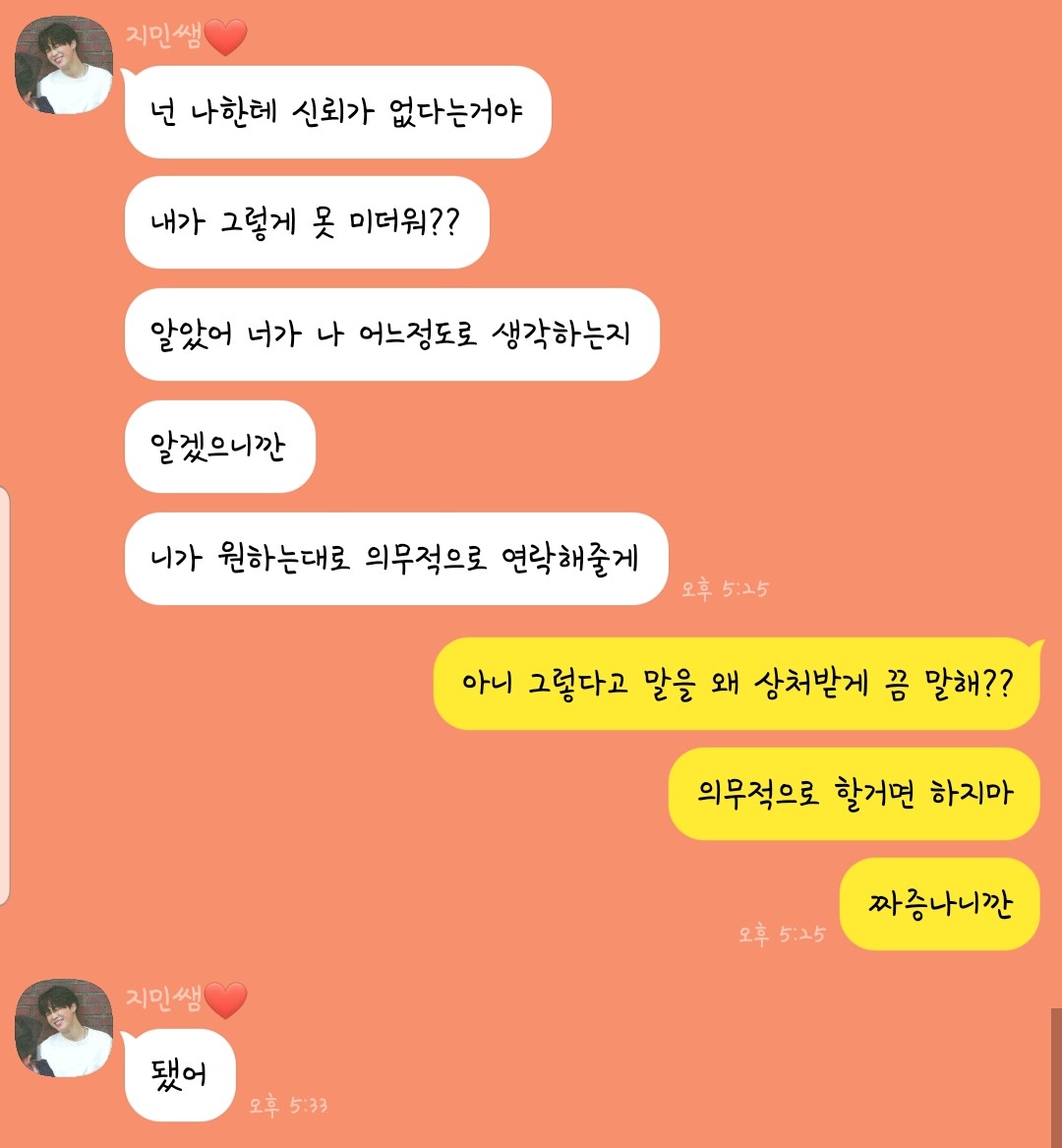Click the short message bubble '알겠으니깐'
Screen dimensions: 1062x1148
218,448
